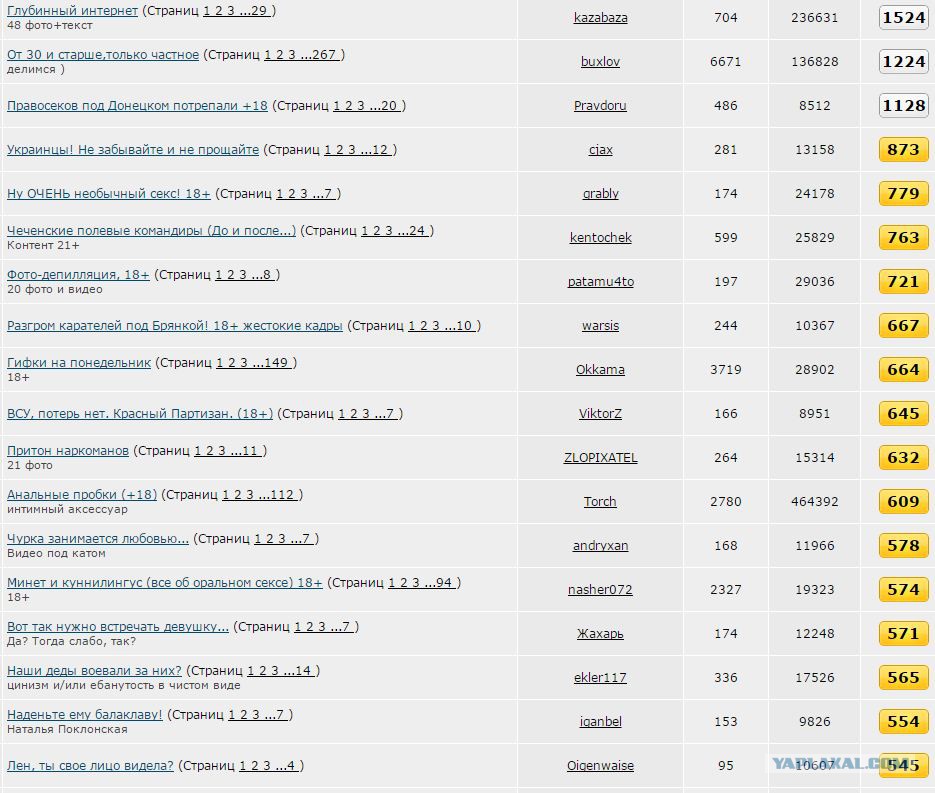
Task: Open author profile Pravdoru
Action: pyautogui.click(x=600, y=106)
